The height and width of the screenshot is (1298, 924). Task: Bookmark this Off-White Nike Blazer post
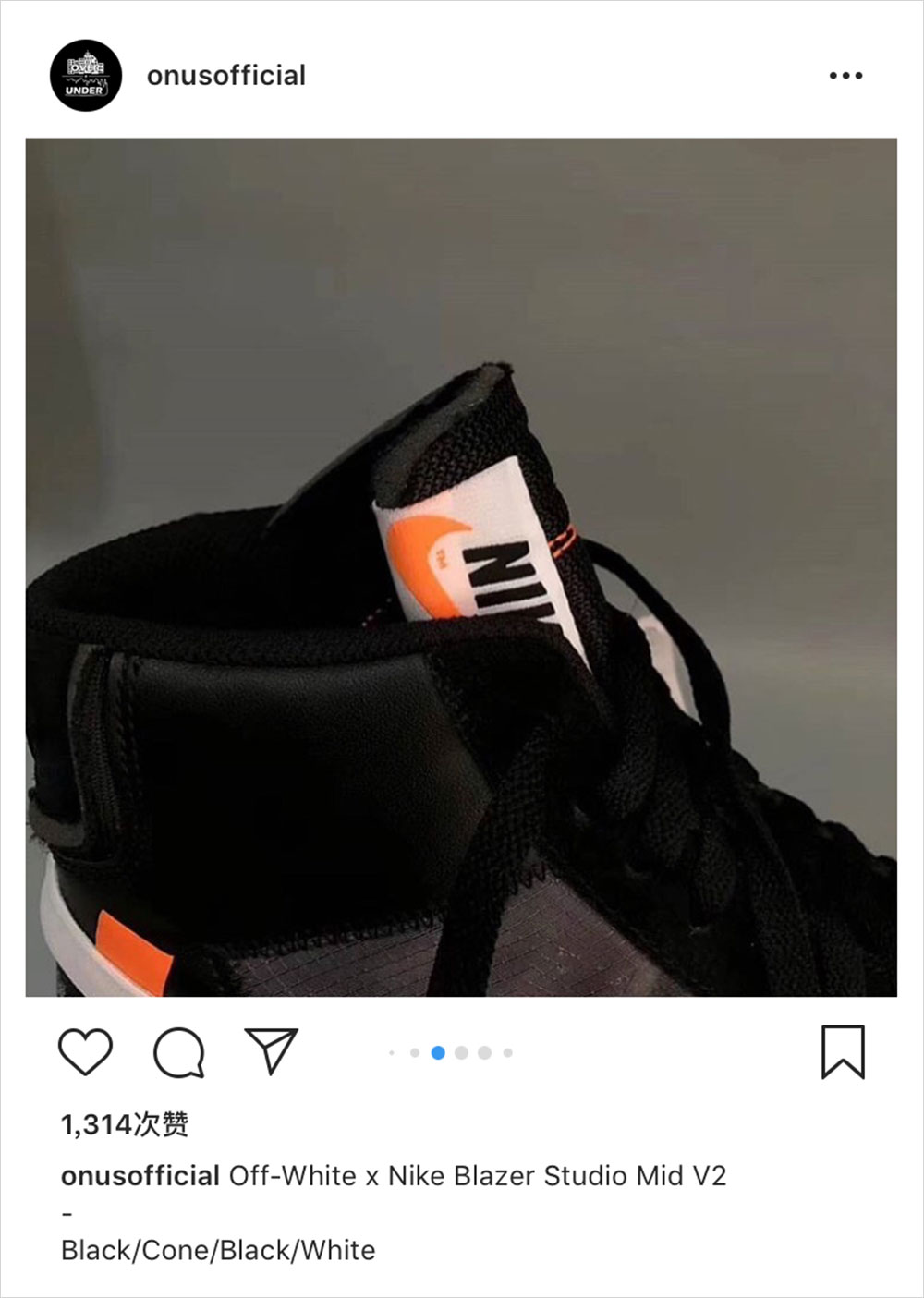(843, 1051)
